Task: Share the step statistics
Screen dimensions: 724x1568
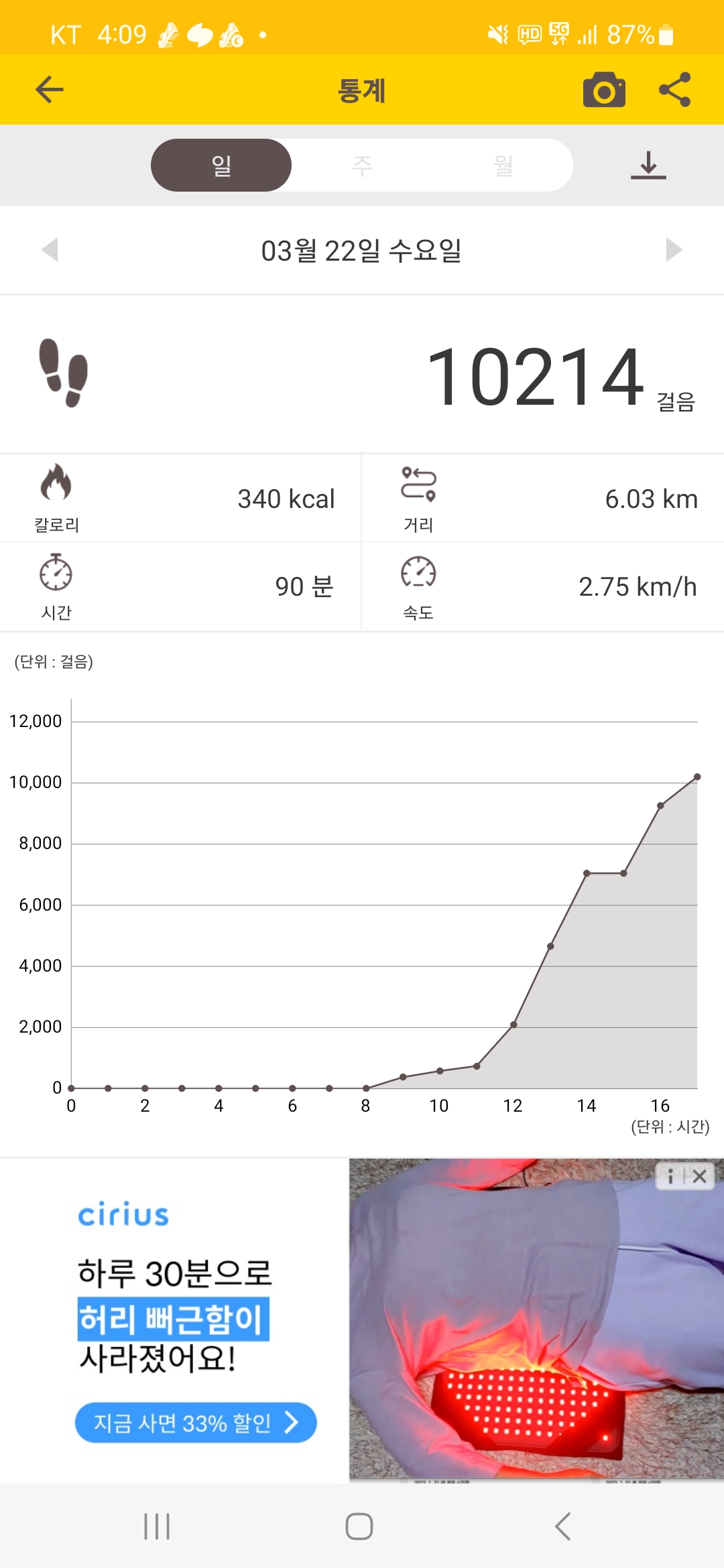Action: pos(674,90)
